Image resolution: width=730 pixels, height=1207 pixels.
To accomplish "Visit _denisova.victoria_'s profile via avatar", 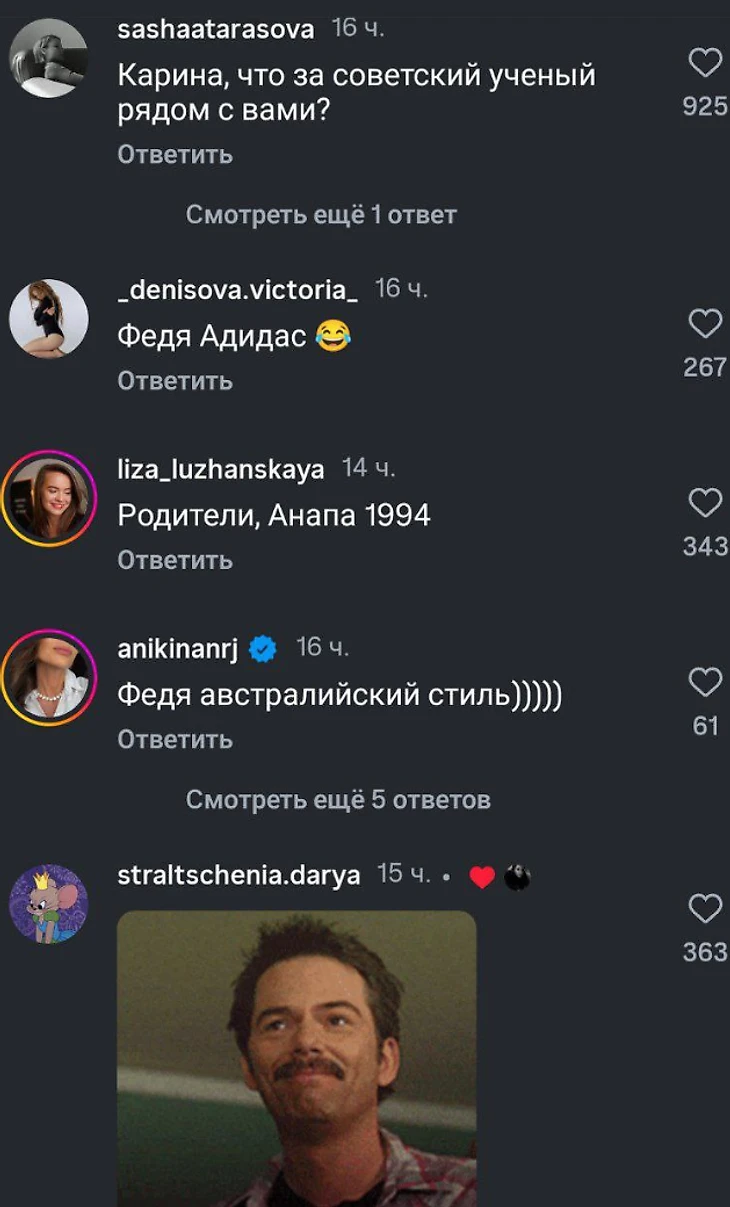I will [x=49, y=319].
